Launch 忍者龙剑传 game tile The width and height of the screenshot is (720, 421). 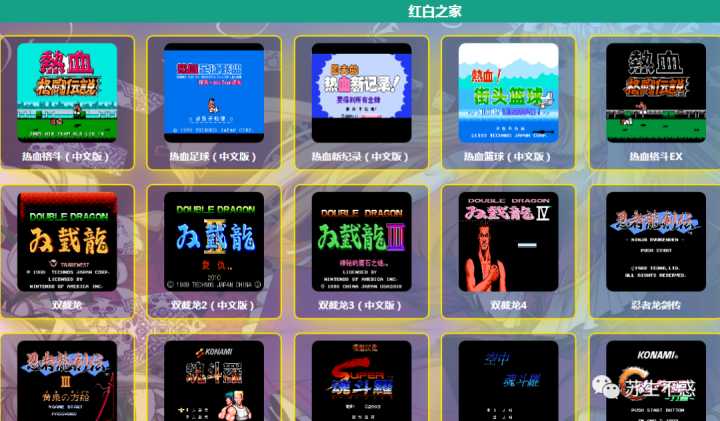pyautogui.click(x=656, y=242)
